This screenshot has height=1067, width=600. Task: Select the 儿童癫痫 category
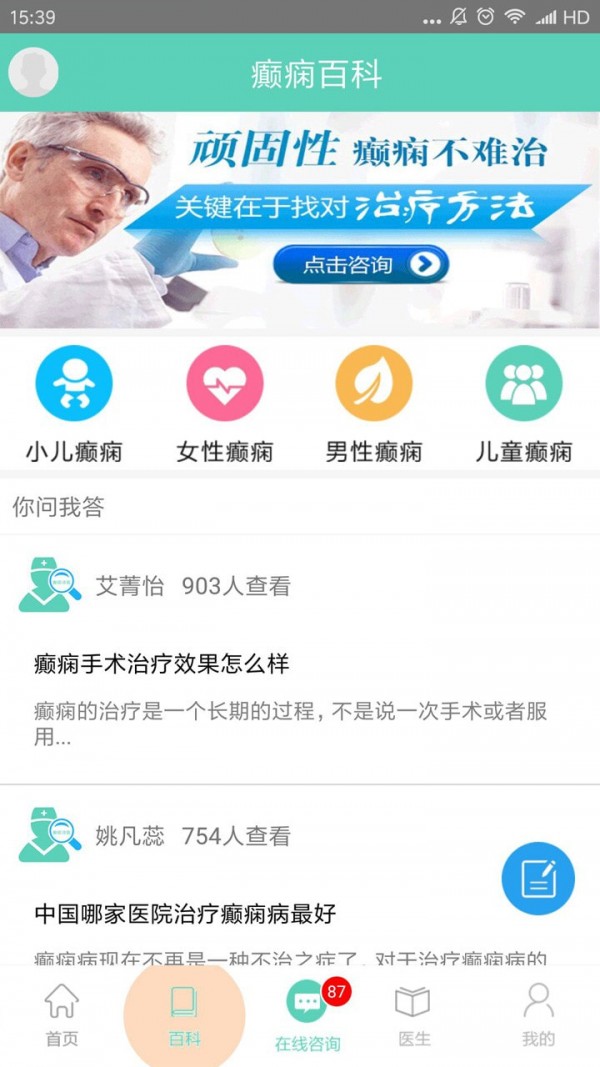tap(524, 404)
